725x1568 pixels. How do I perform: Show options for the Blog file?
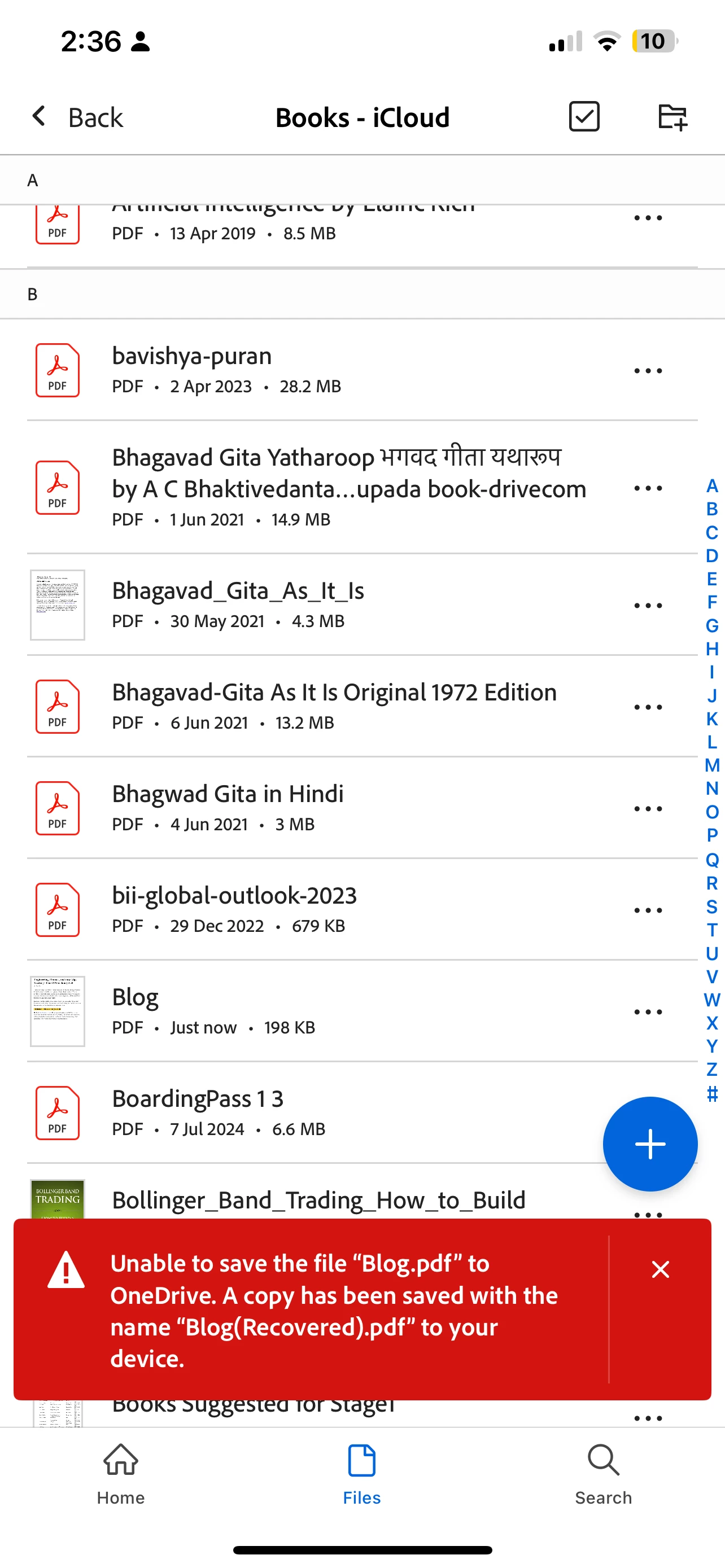(x=648, y=1012)
